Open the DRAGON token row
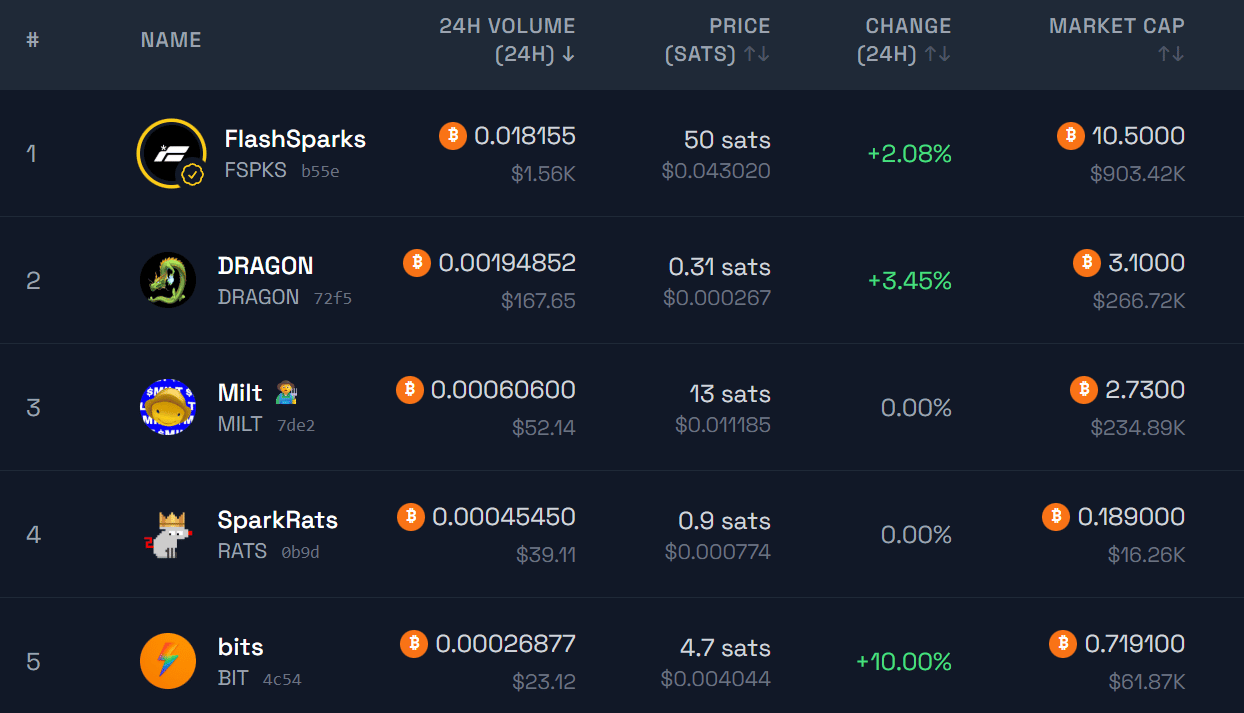Image resolution: width=1244 pixels, height=713 pixels. point(265,266)
